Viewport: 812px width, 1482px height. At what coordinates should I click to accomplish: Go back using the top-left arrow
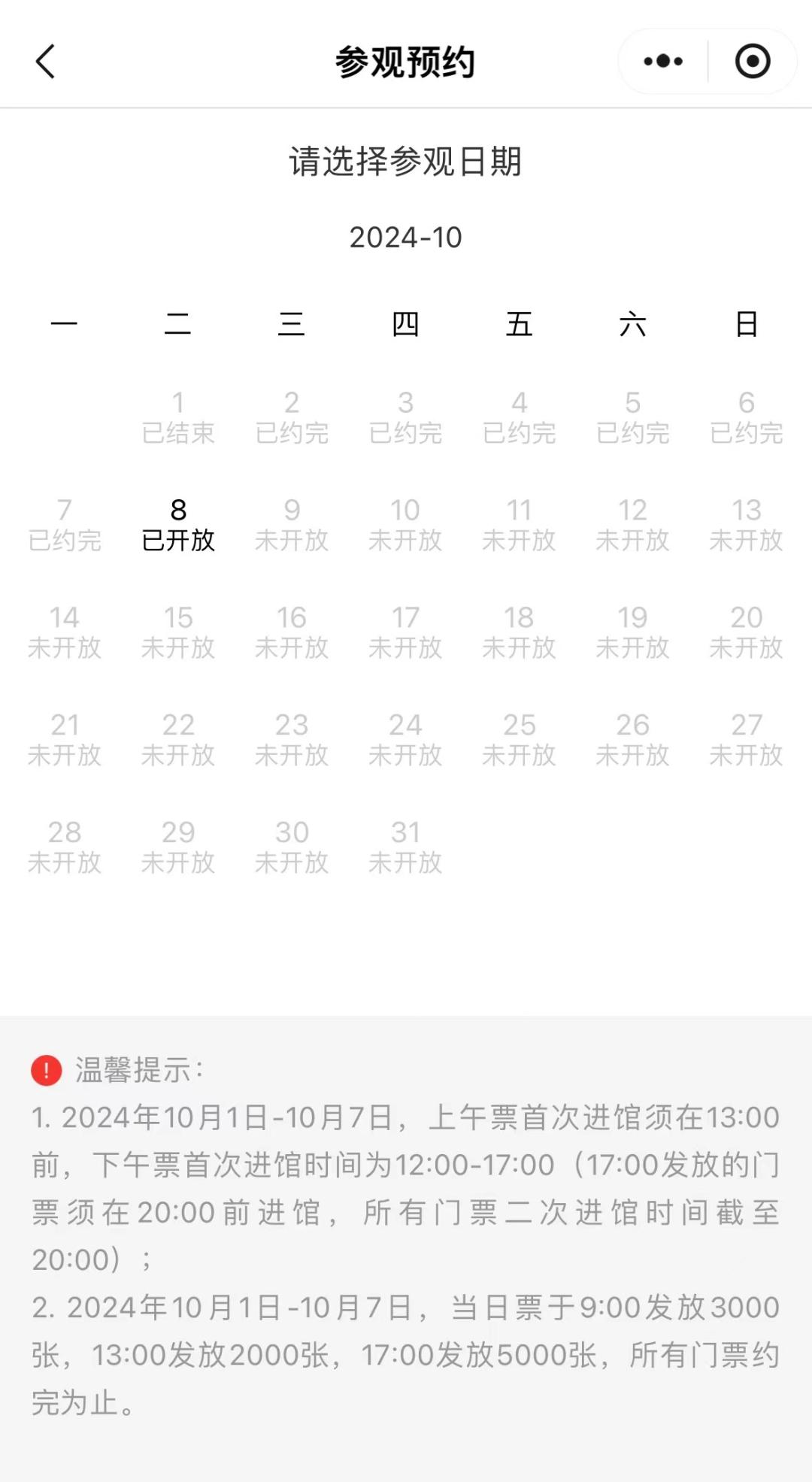pos(46,62)
